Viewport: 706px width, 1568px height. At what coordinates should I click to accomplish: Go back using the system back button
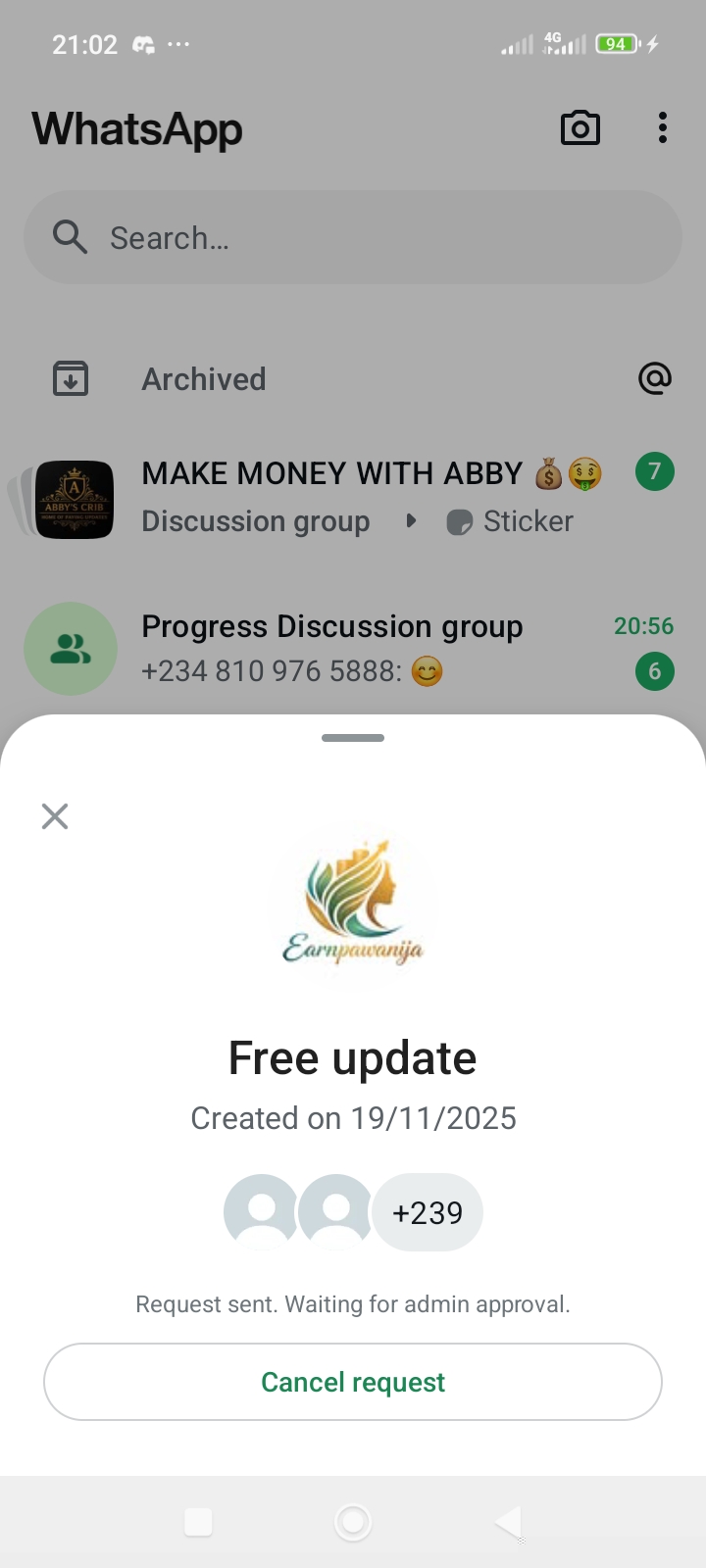[x=508, y=1522]
